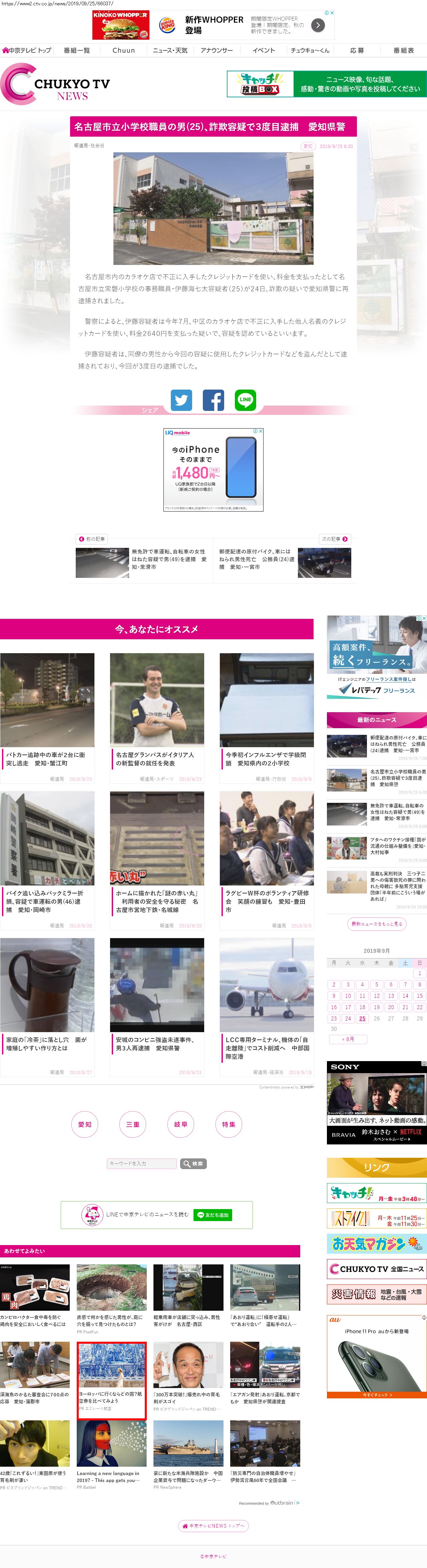Viewport: 427px width, 1568px height.
Task: Open the 番組一覧 navigation item
Action: pos(77,51)
